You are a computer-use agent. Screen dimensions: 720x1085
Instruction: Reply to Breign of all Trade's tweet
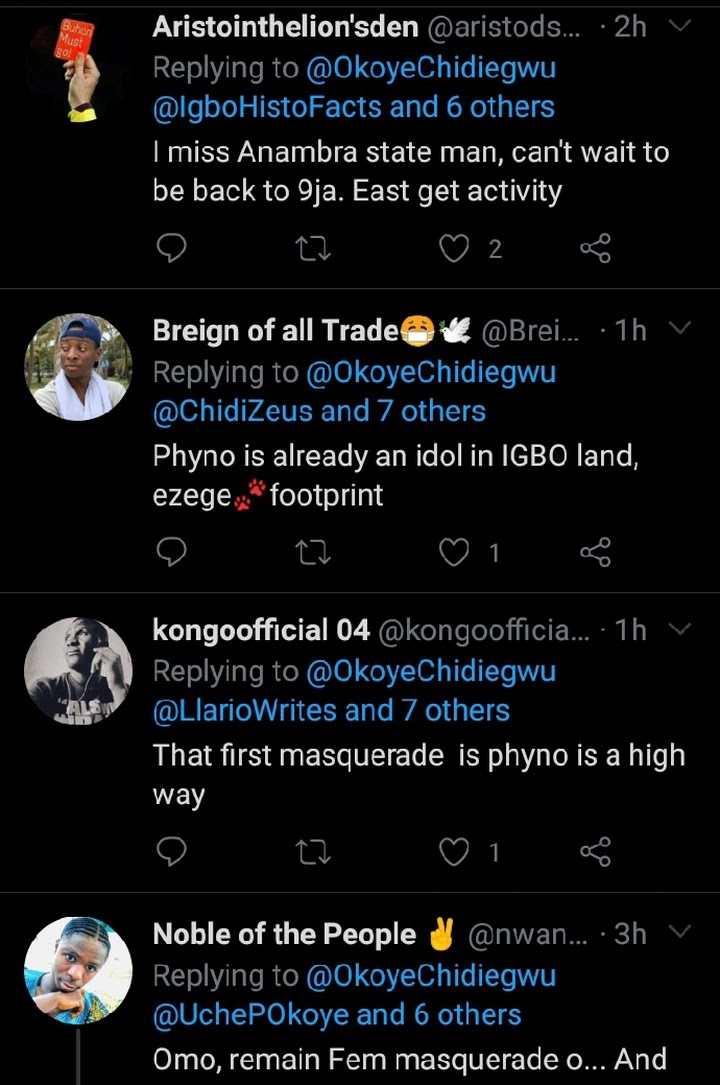click(x=173, y=551)
